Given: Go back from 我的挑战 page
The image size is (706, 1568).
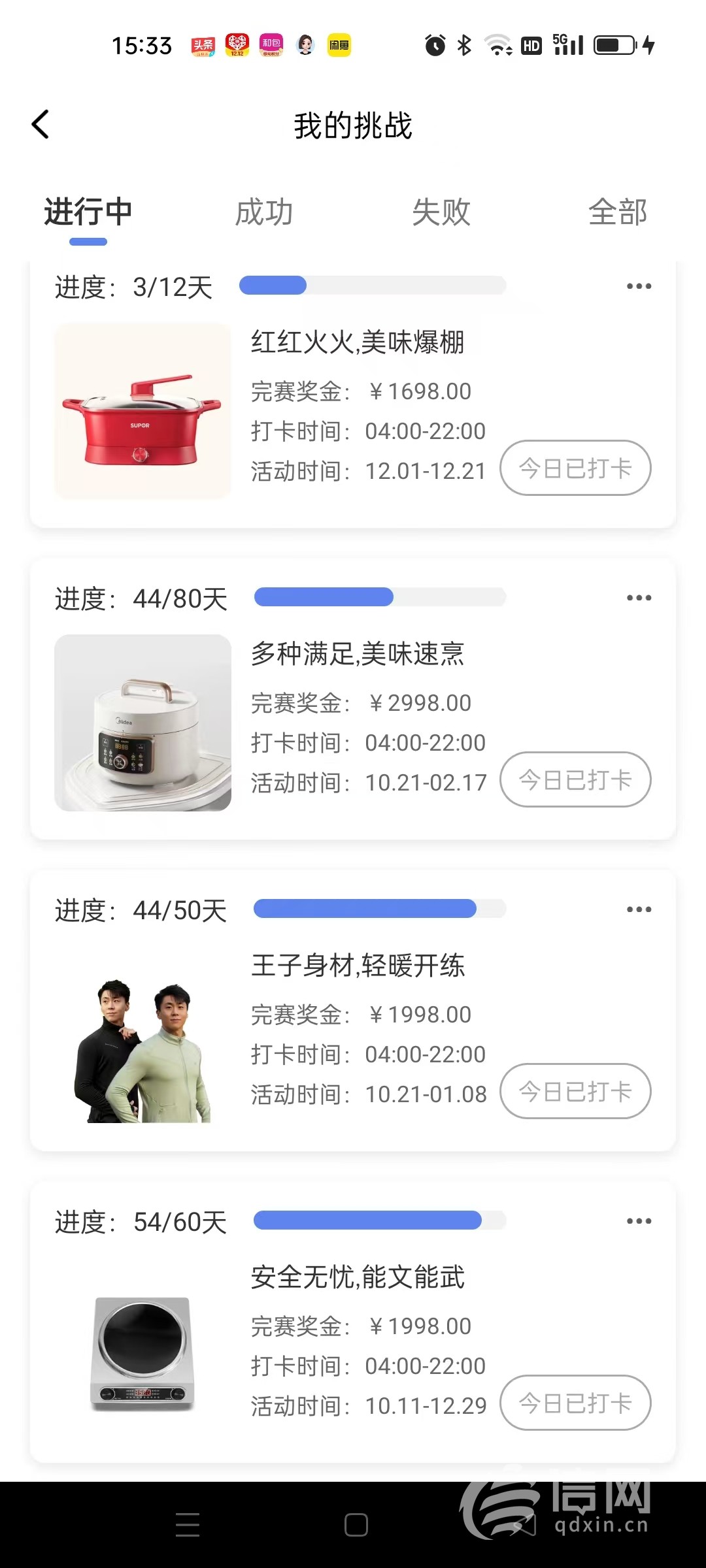Looking at the screenshot, I should 41,124.
